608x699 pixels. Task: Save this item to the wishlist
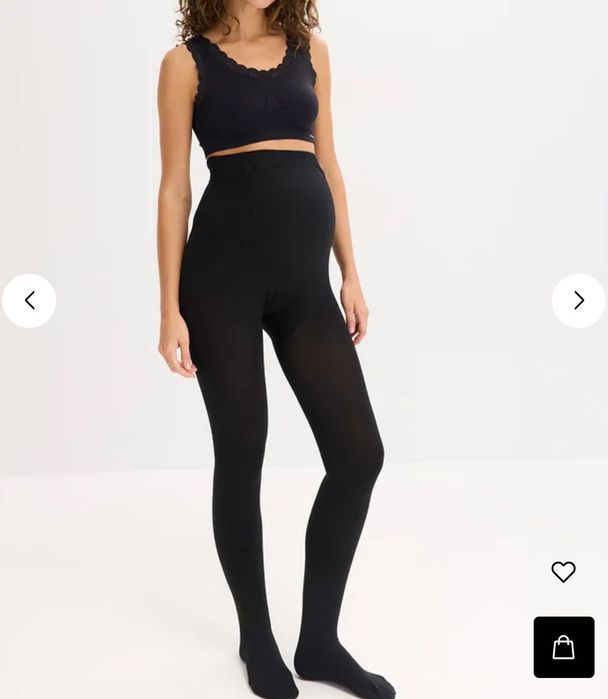pyautogui.click(x=563, y=572)
